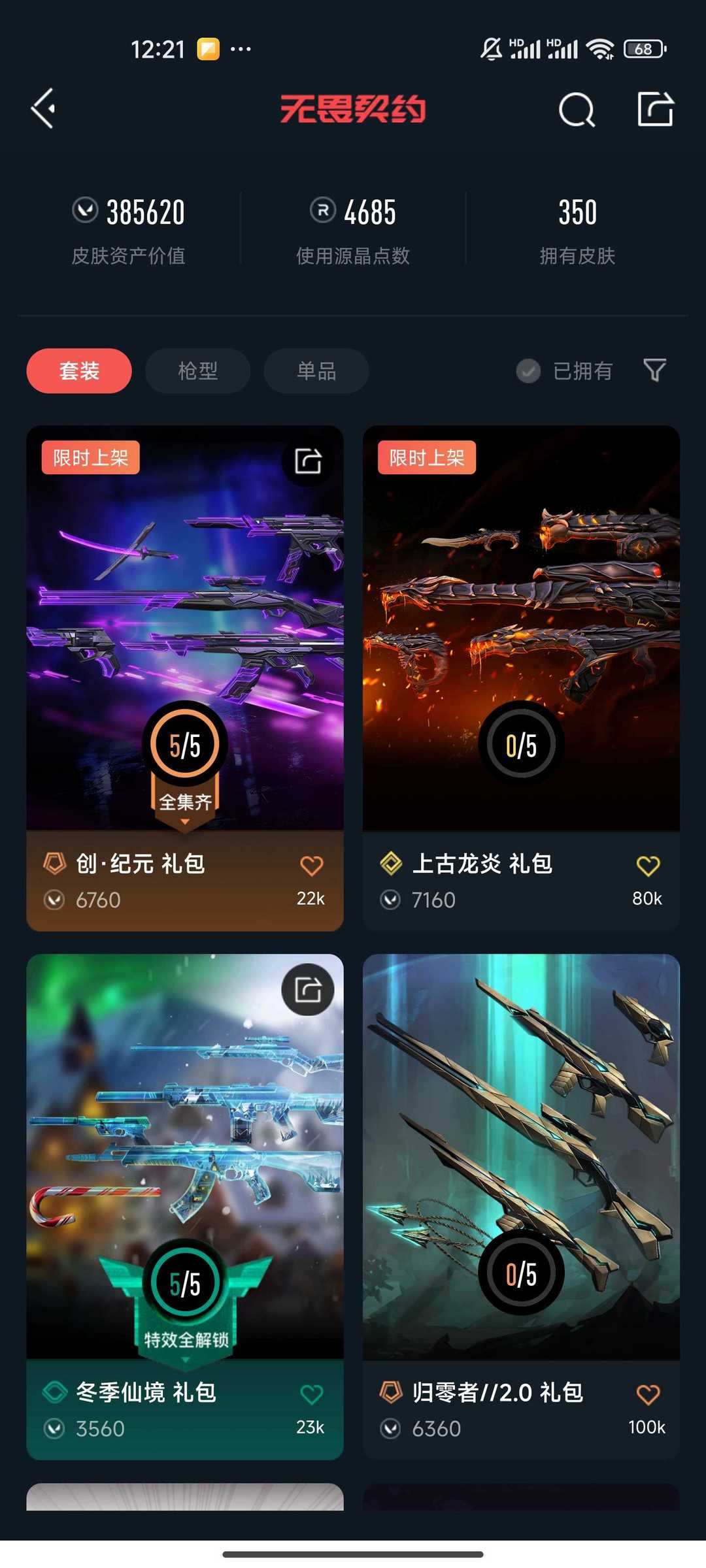Image resolution: width=706 pixels, height=1568 pixels.
Task: Like the 冬季仙境 礼包 bundle
Action: [x=311, y=1394]
